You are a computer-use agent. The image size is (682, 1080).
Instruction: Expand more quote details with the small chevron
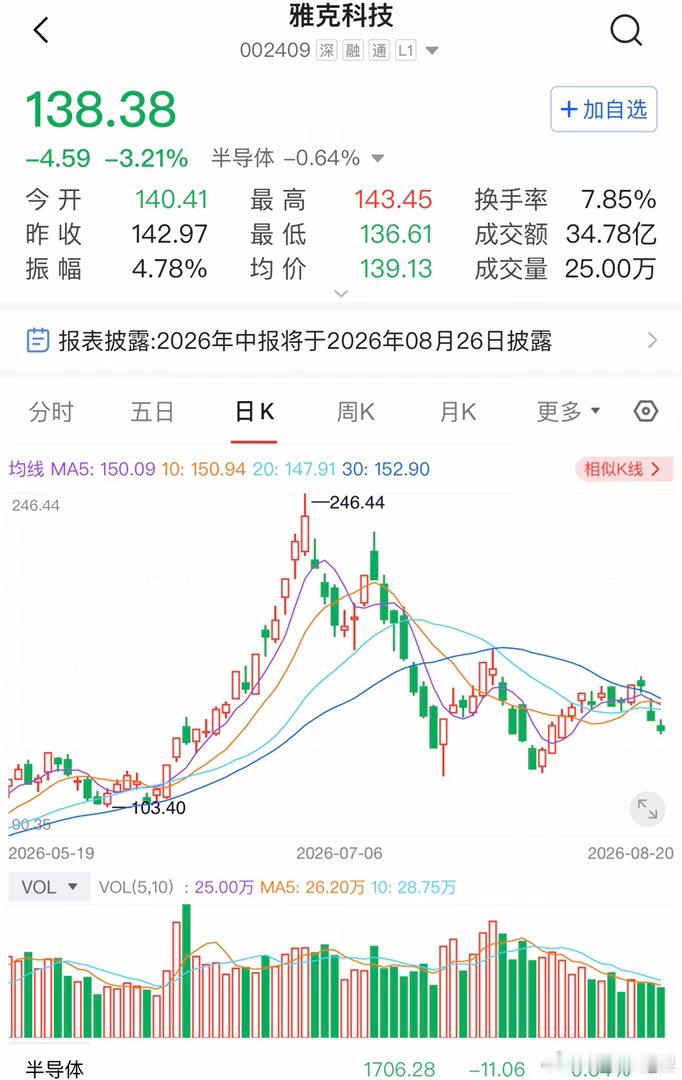[341, 293]
